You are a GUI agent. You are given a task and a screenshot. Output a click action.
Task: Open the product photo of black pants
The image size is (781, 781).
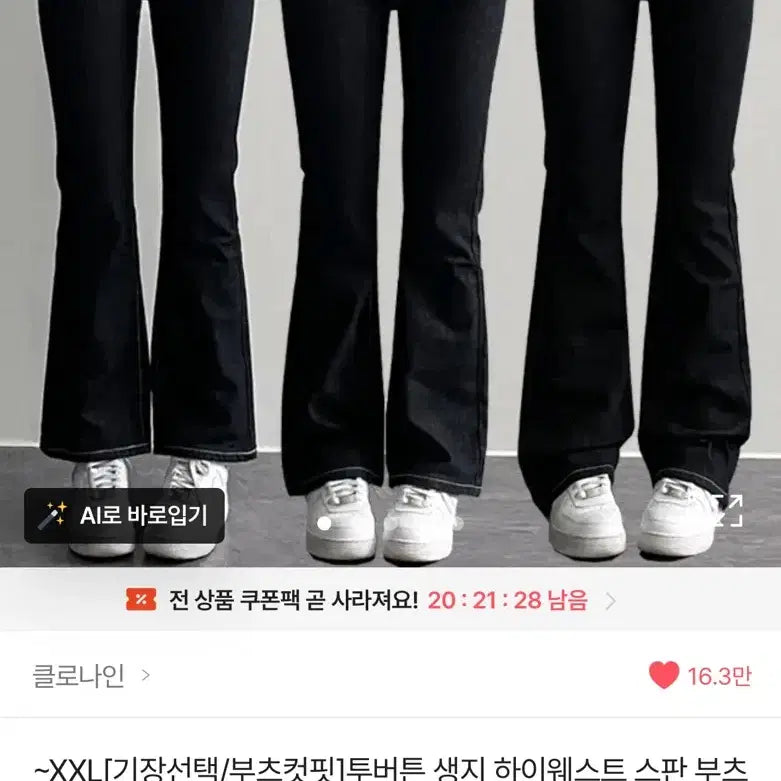[x=390, y=250]
